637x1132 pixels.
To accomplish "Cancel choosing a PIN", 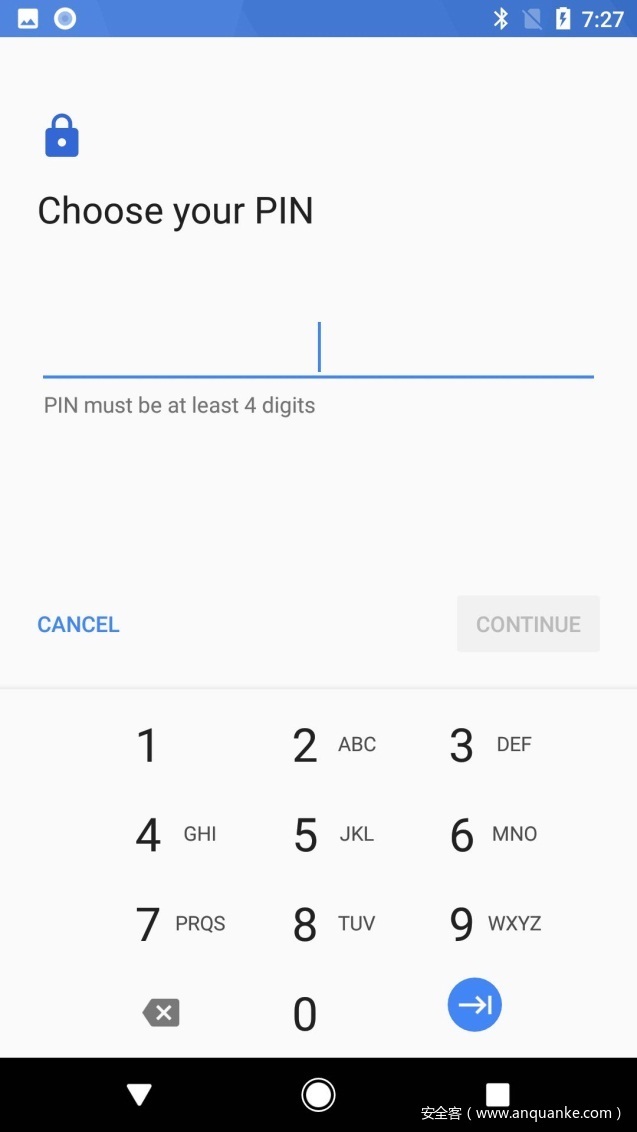I will pyautogui.click(x=78, y=624).
